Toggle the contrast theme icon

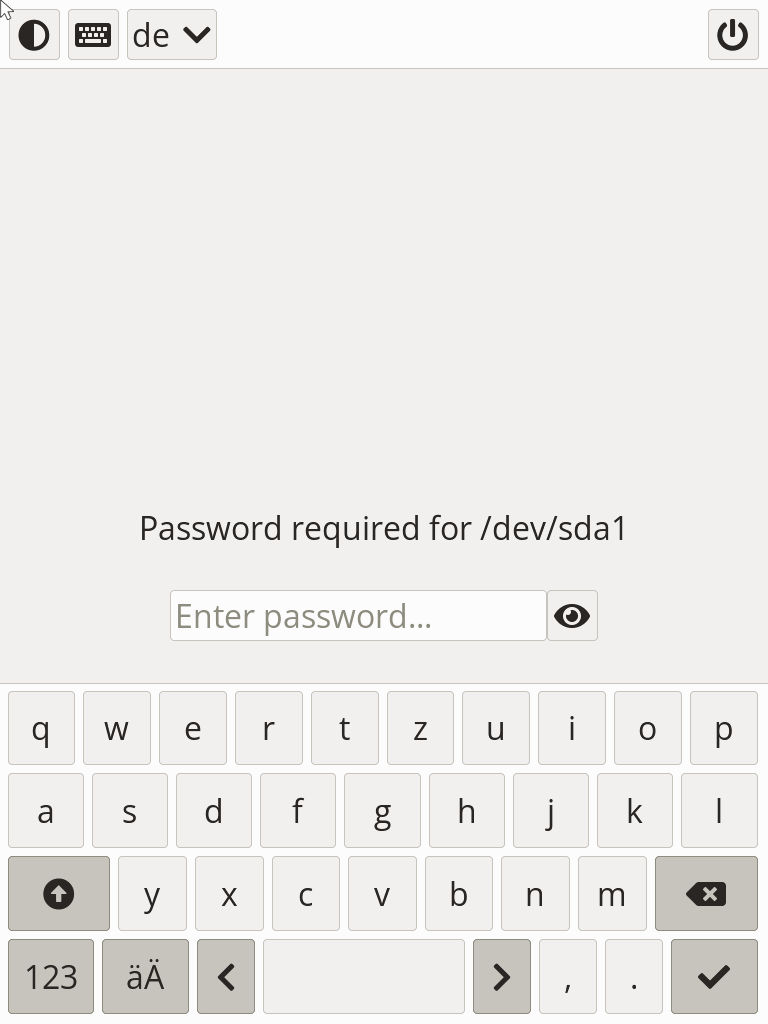tap(34, 35)
